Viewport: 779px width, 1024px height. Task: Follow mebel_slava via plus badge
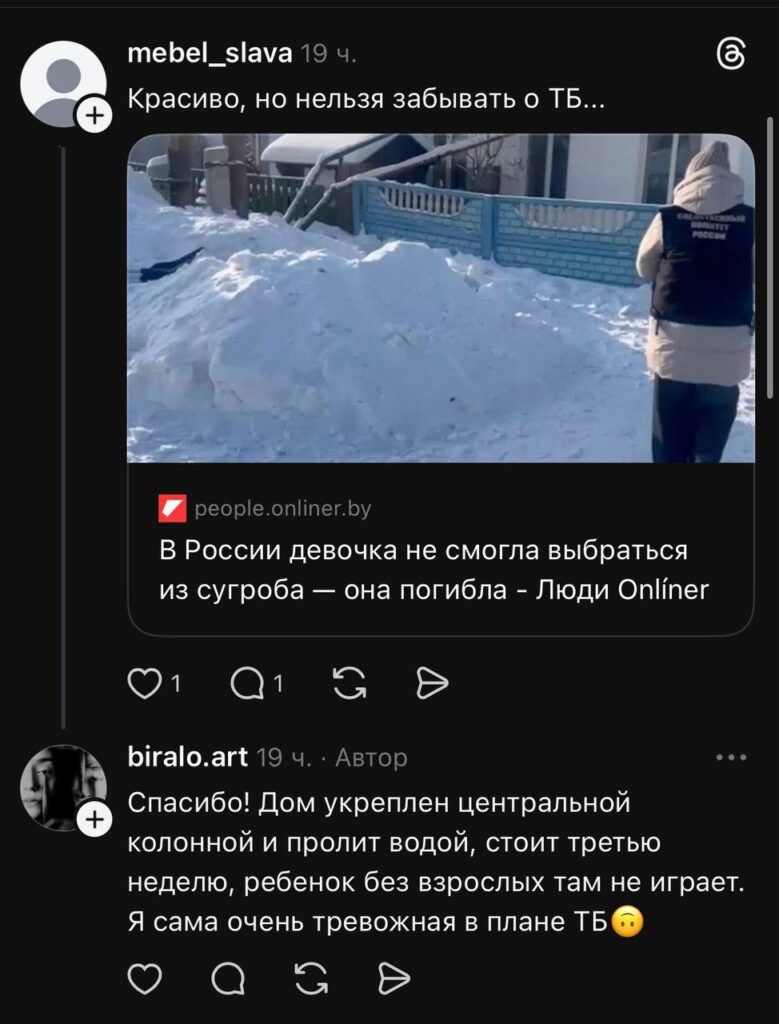[94, 117]
